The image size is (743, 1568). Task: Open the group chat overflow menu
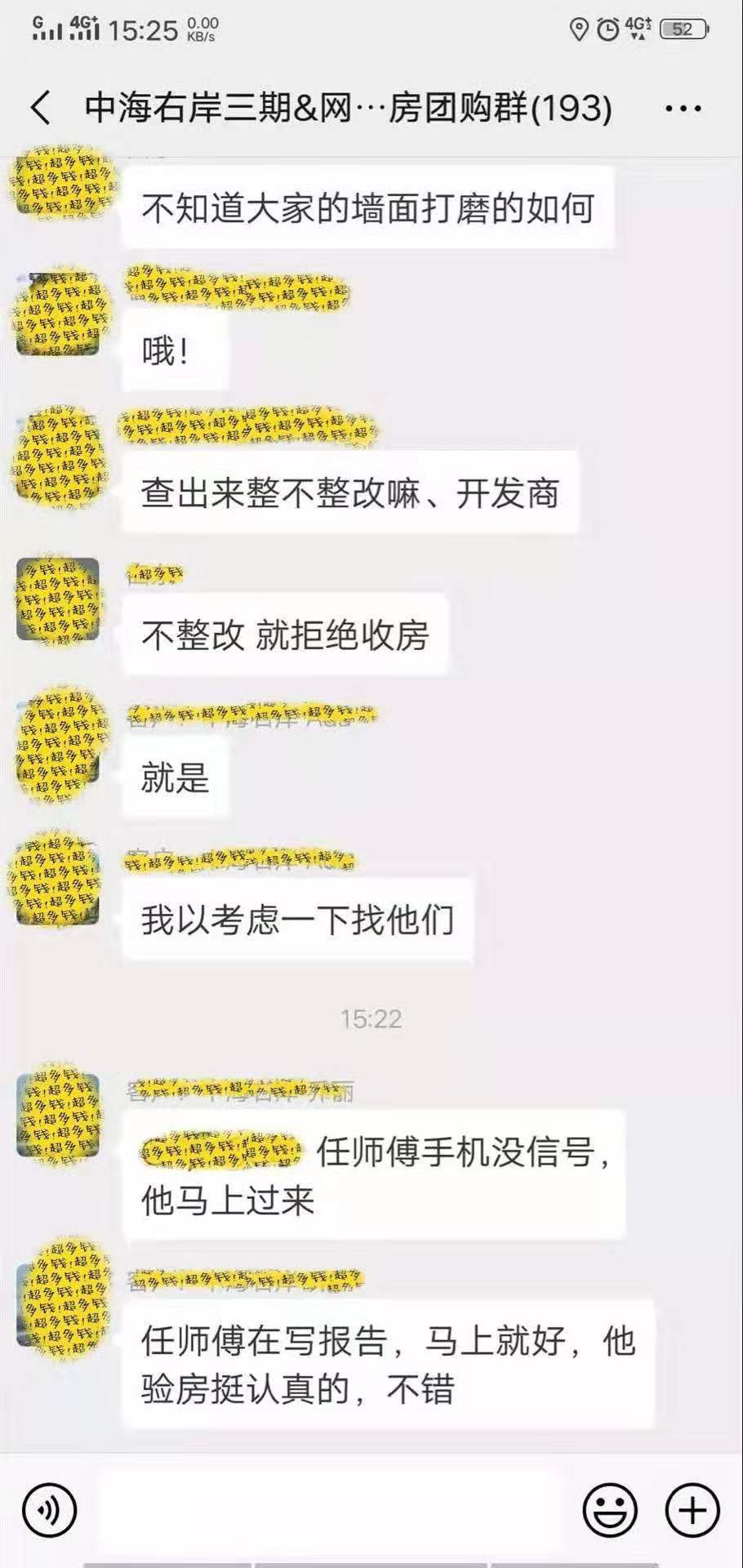[683, 108]
